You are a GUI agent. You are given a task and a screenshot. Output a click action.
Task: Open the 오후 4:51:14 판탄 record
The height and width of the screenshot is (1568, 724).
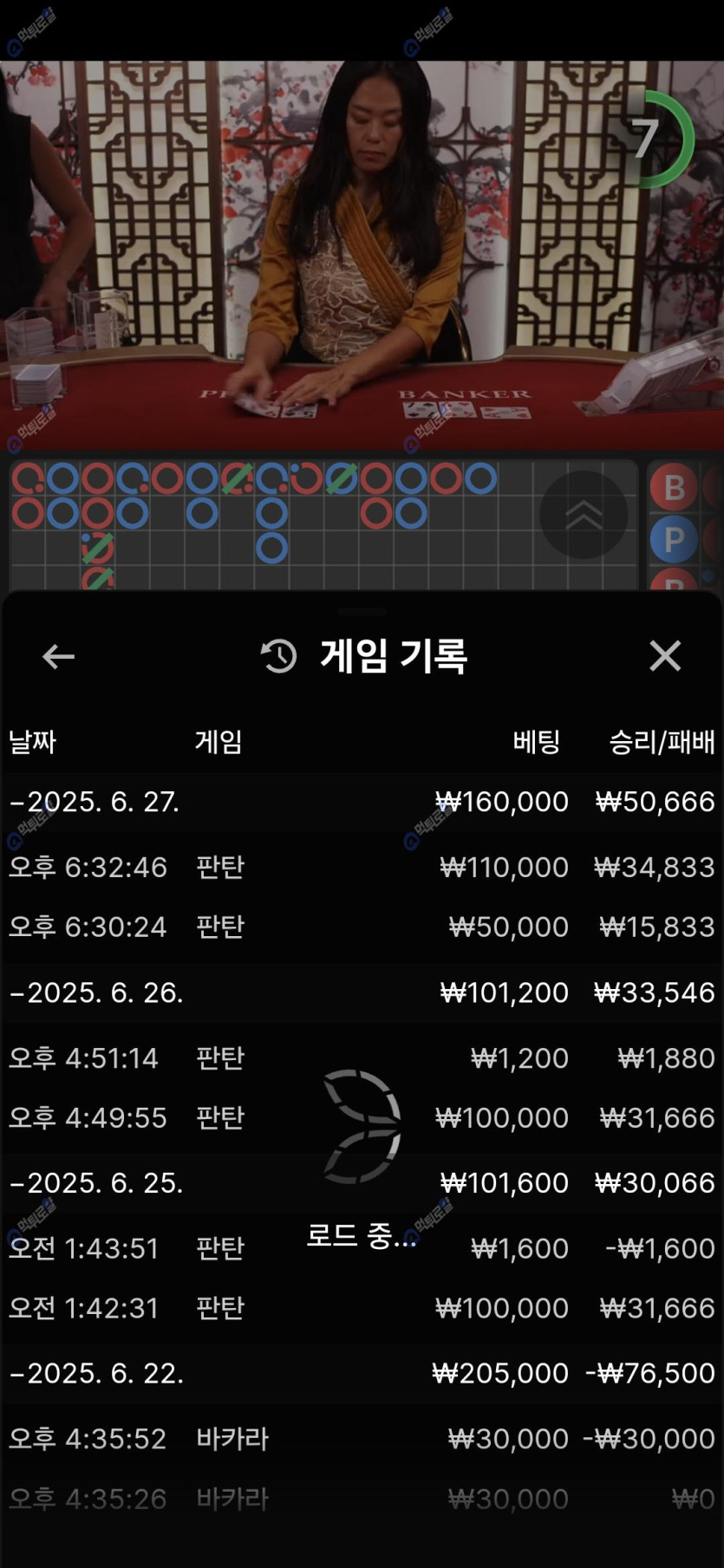[x=361, y=1057]
